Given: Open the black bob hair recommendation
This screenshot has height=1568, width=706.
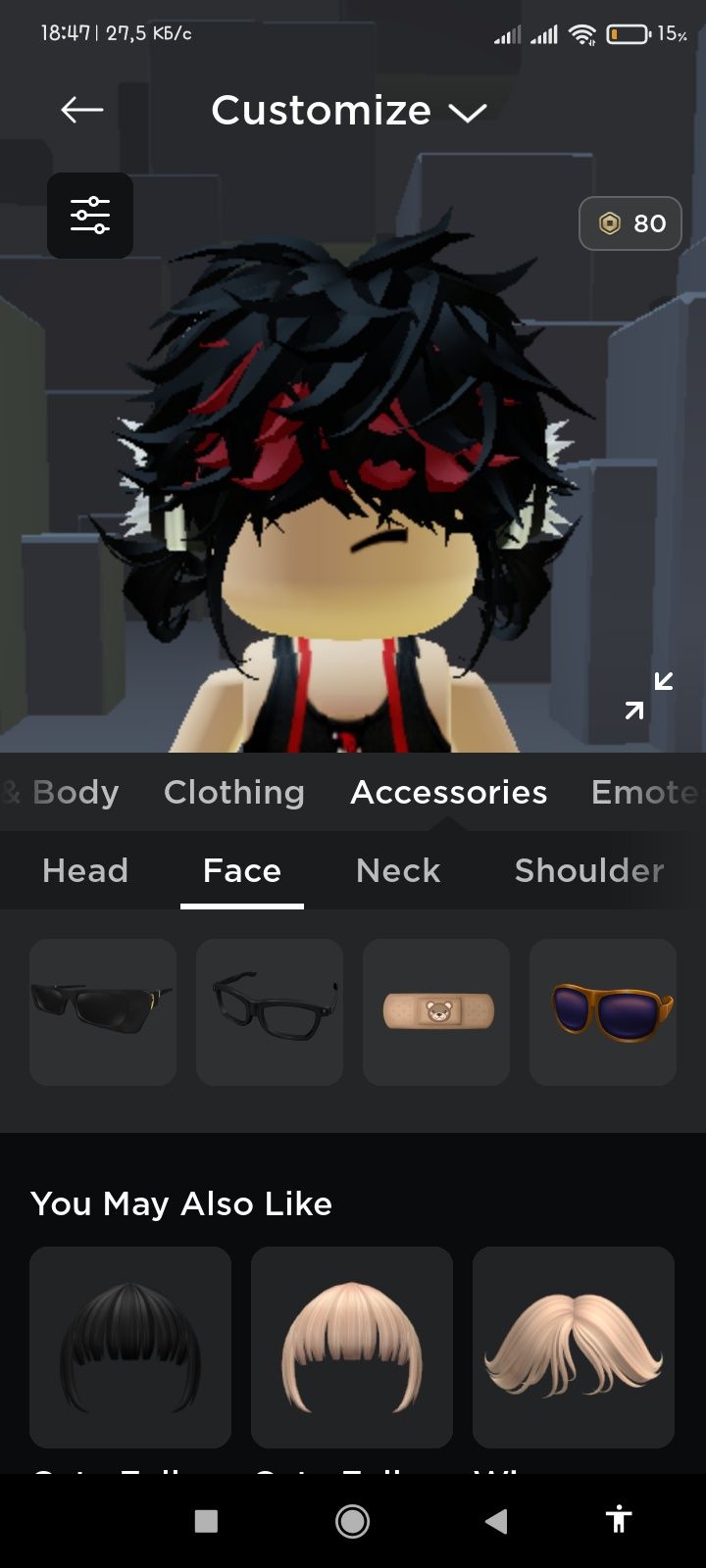Looking at the screenshot, I should point(130,1347).
